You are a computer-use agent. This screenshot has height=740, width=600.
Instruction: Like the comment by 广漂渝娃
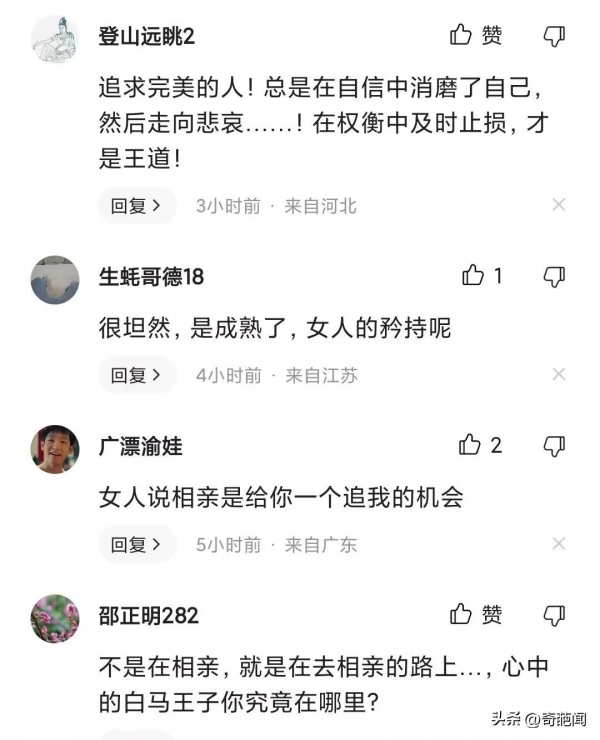[470, 445]
